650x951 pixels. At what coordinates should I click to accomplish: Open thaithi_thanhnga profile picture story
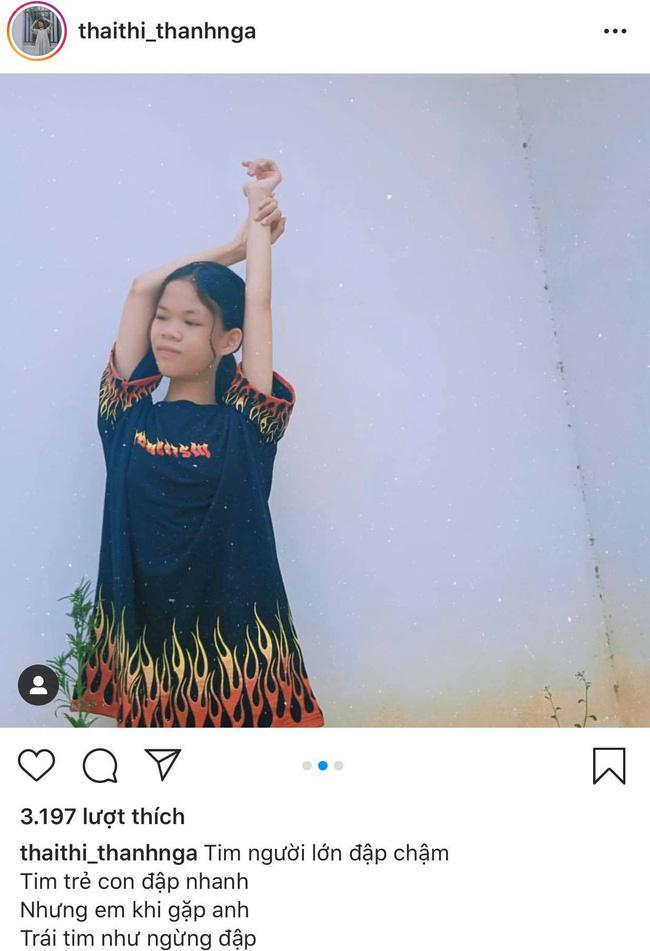[x=36, y=31]
